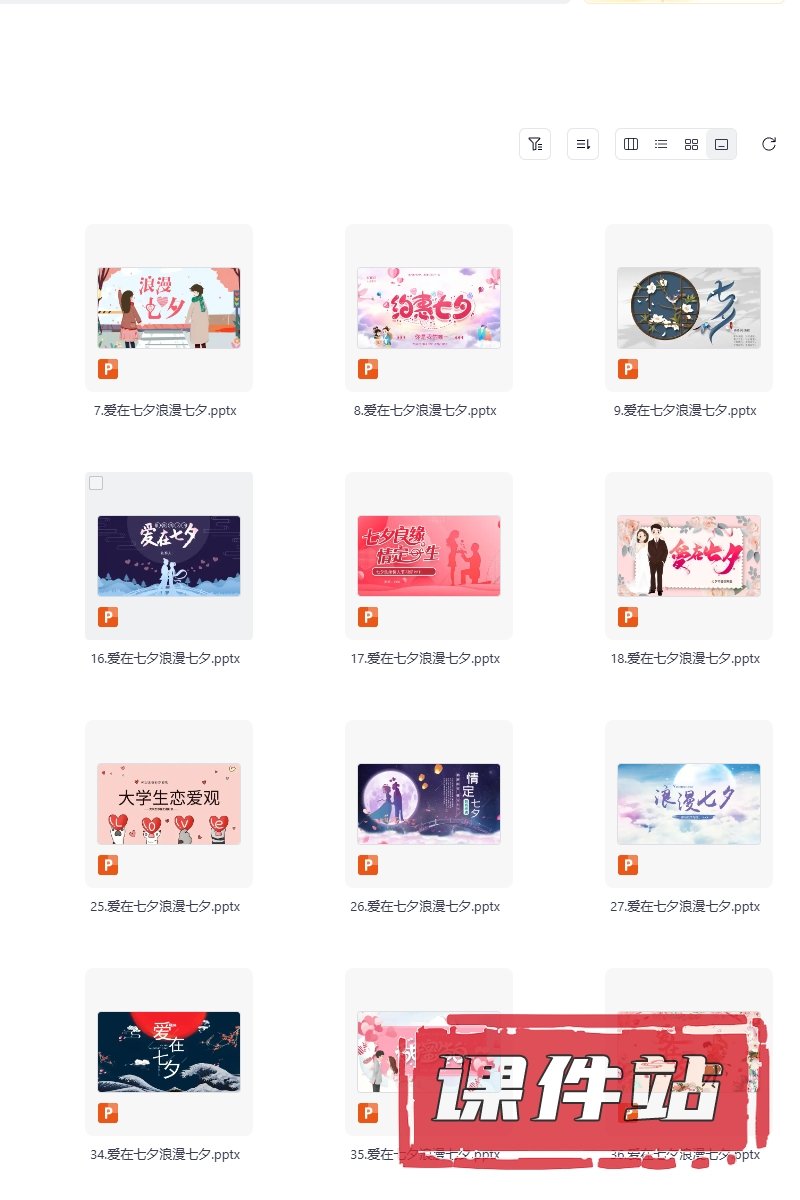Image resolution: width=800 pixels, height=1200 pixels.
Task: Open file 27.爱在七夕浪漫七夕.pptx
Action: click(689, 804)
